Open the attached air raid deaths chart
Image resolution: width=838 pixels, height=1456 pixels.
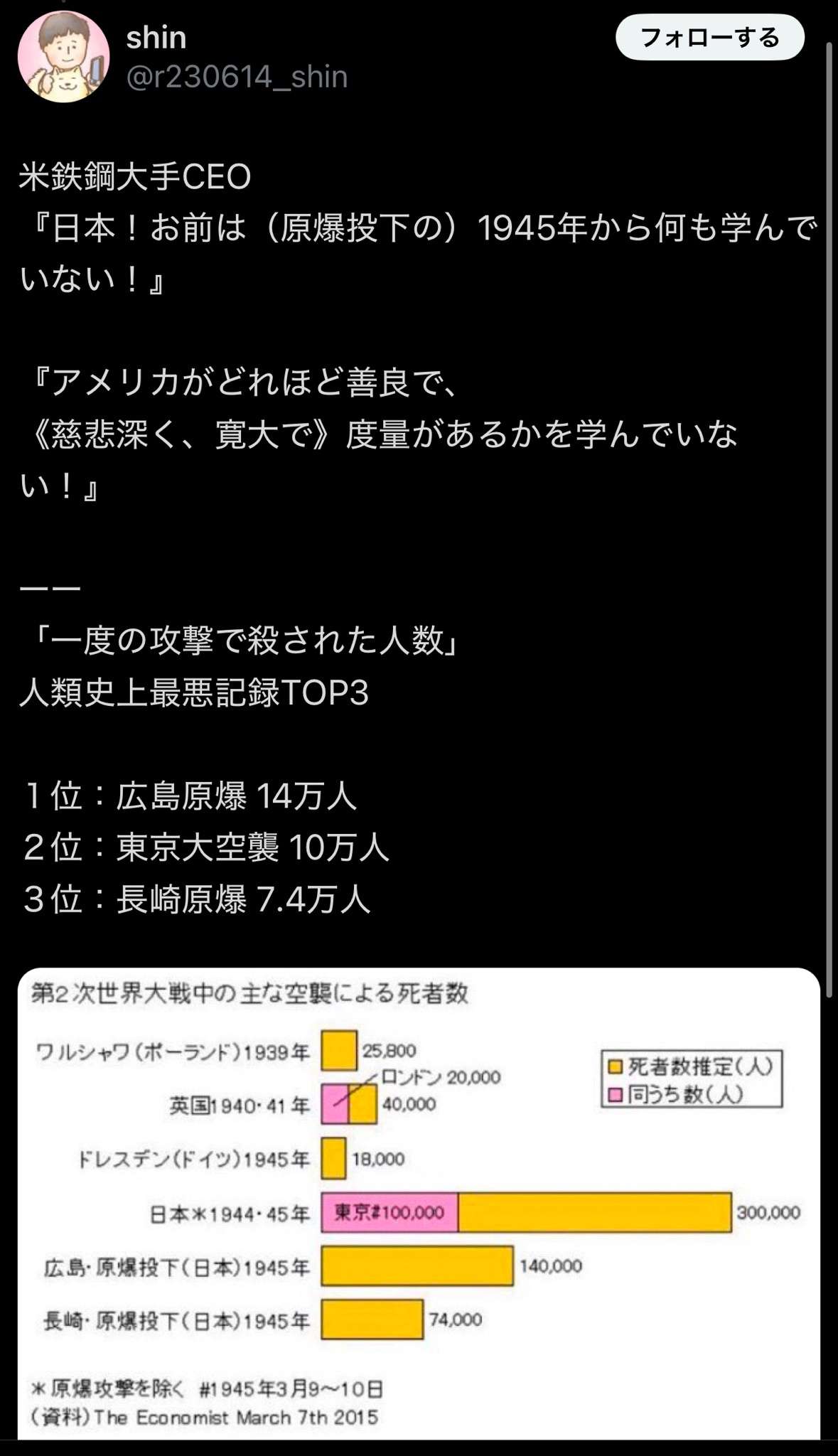pos(419,1201)
